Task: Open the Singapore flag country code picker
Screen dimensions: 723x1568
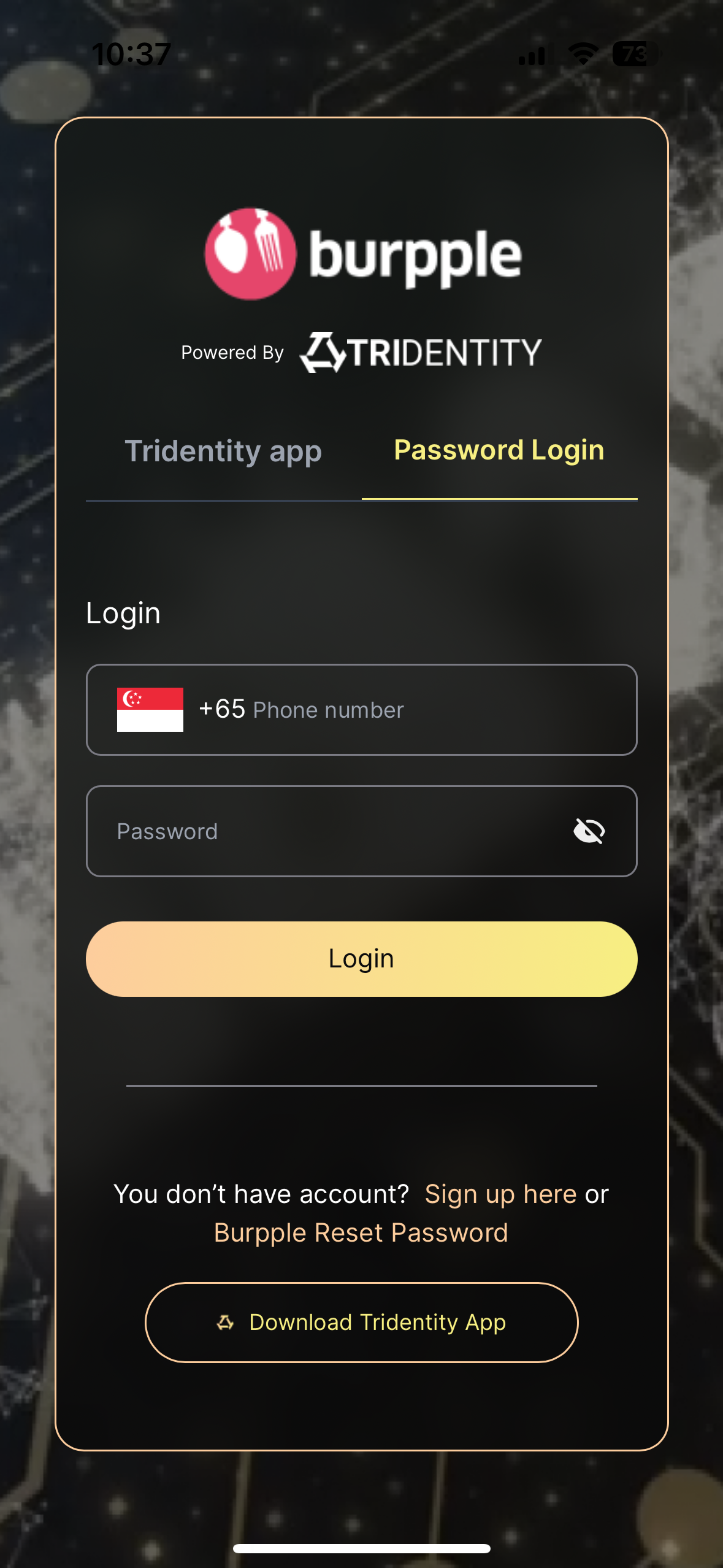Action: pos(150,710)
